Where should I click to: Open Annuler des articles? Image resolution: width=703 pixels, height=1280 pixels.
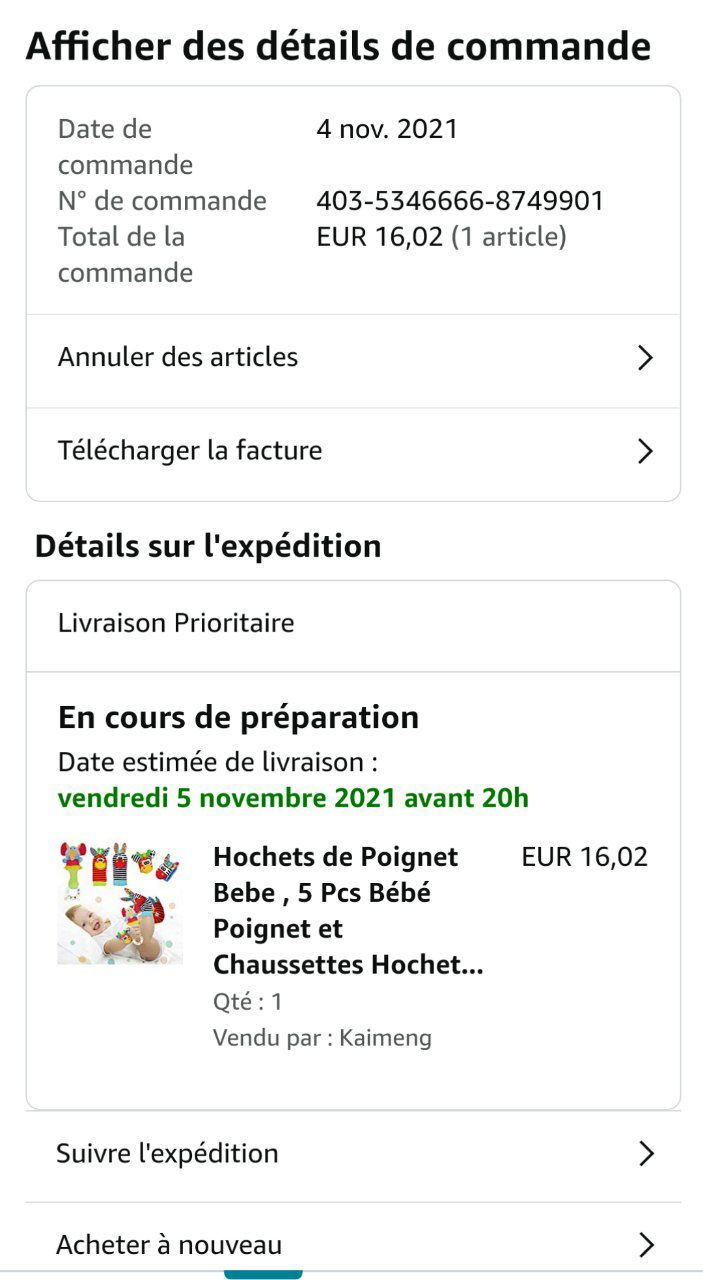pyautogui.click(x=352, y=358)
